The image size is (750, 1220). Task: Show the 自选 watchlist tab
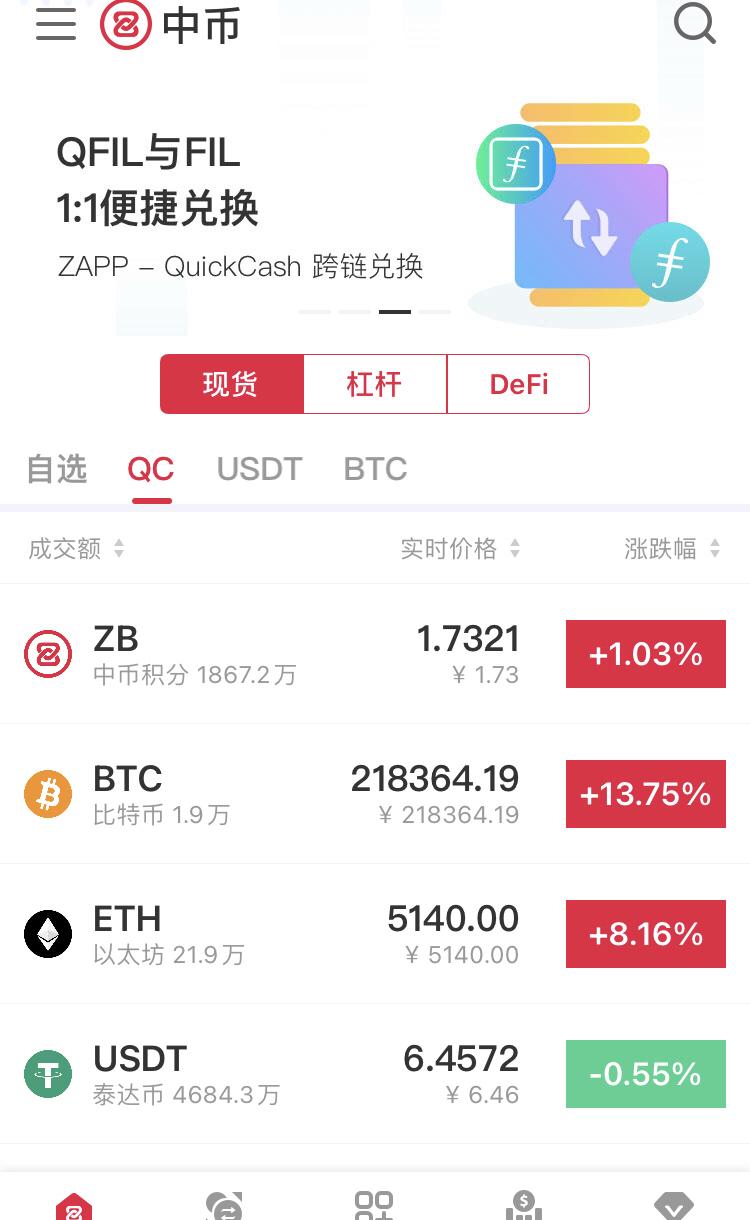point(57,469)
